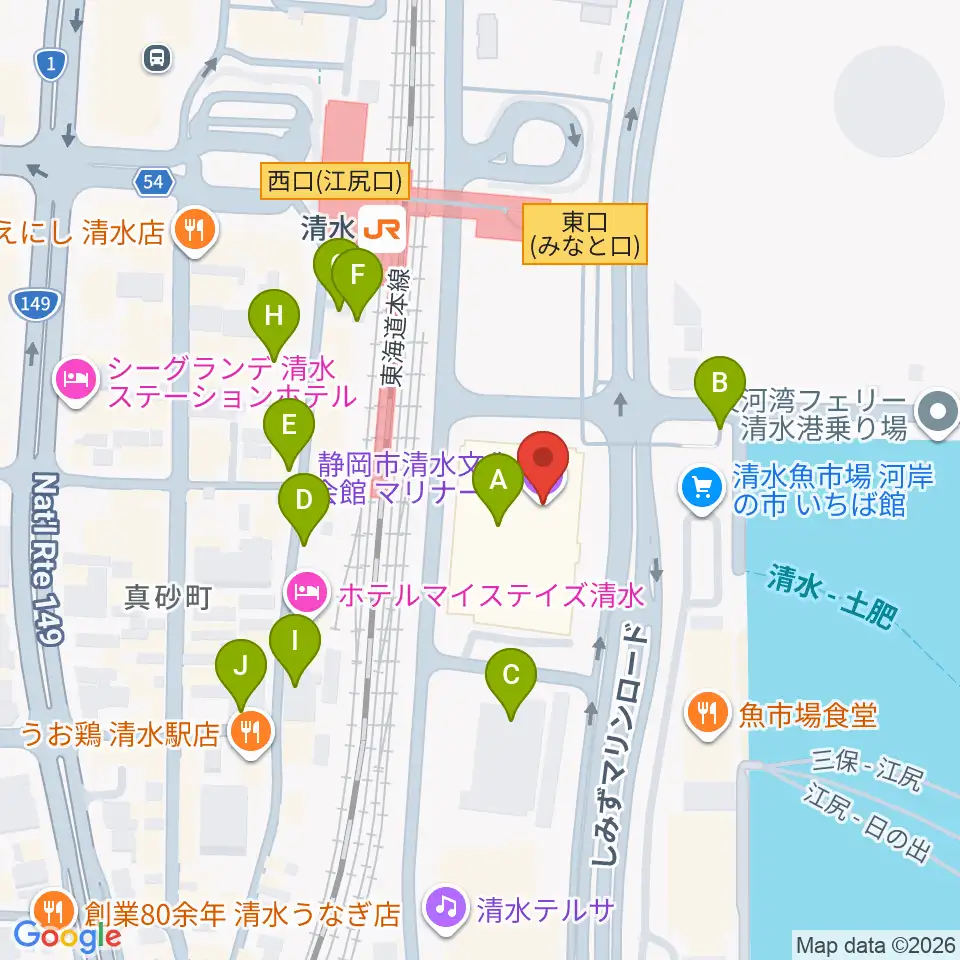Open the green marker C
Viewport: 960px width, 960px height.
pos(511,683)
